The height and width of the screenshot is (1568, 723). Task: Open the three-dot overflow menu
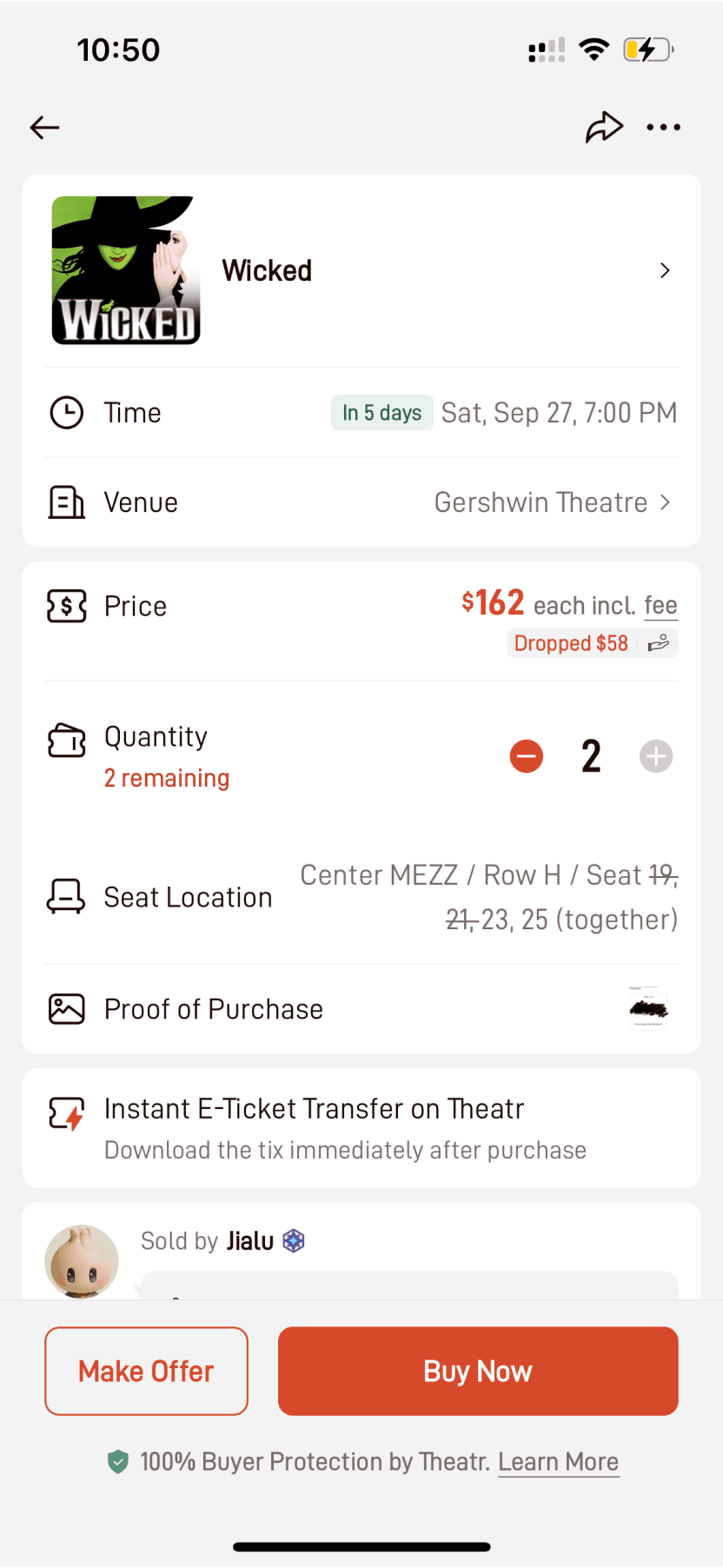coord(663,128)
